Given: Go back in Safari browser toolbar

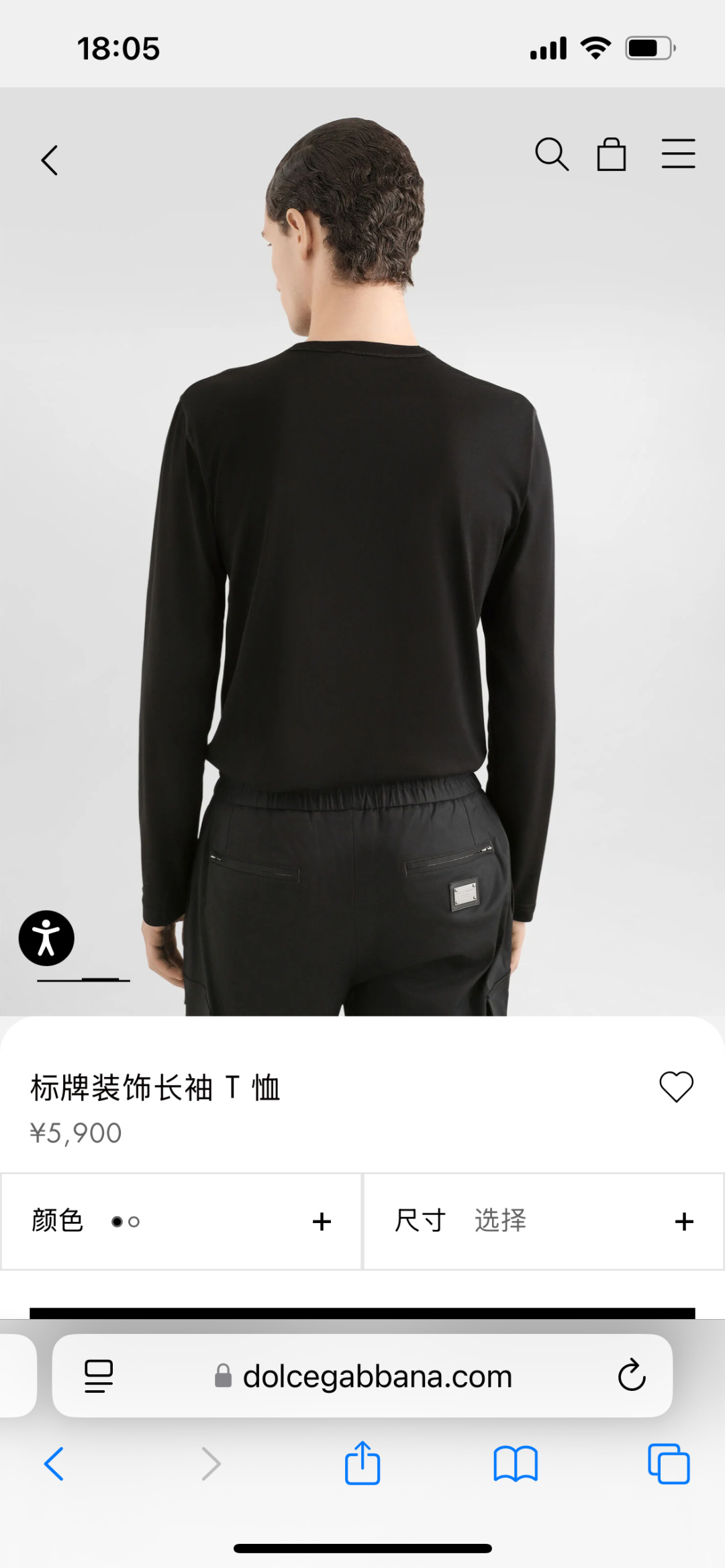Looking at the screenshot, I should click(54, 1463).
